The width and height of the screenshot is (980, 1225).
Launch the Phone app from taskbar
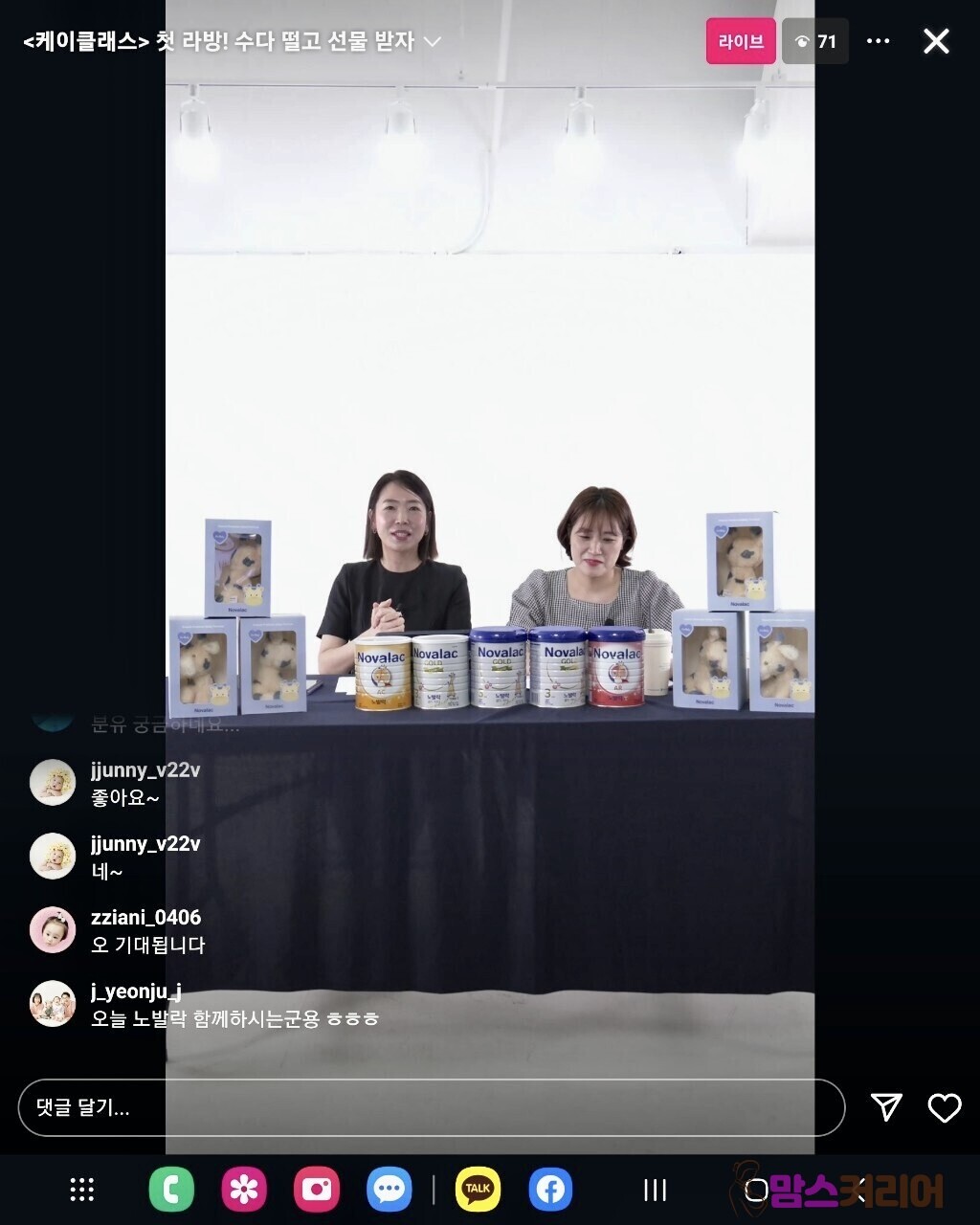(171, 1190)
